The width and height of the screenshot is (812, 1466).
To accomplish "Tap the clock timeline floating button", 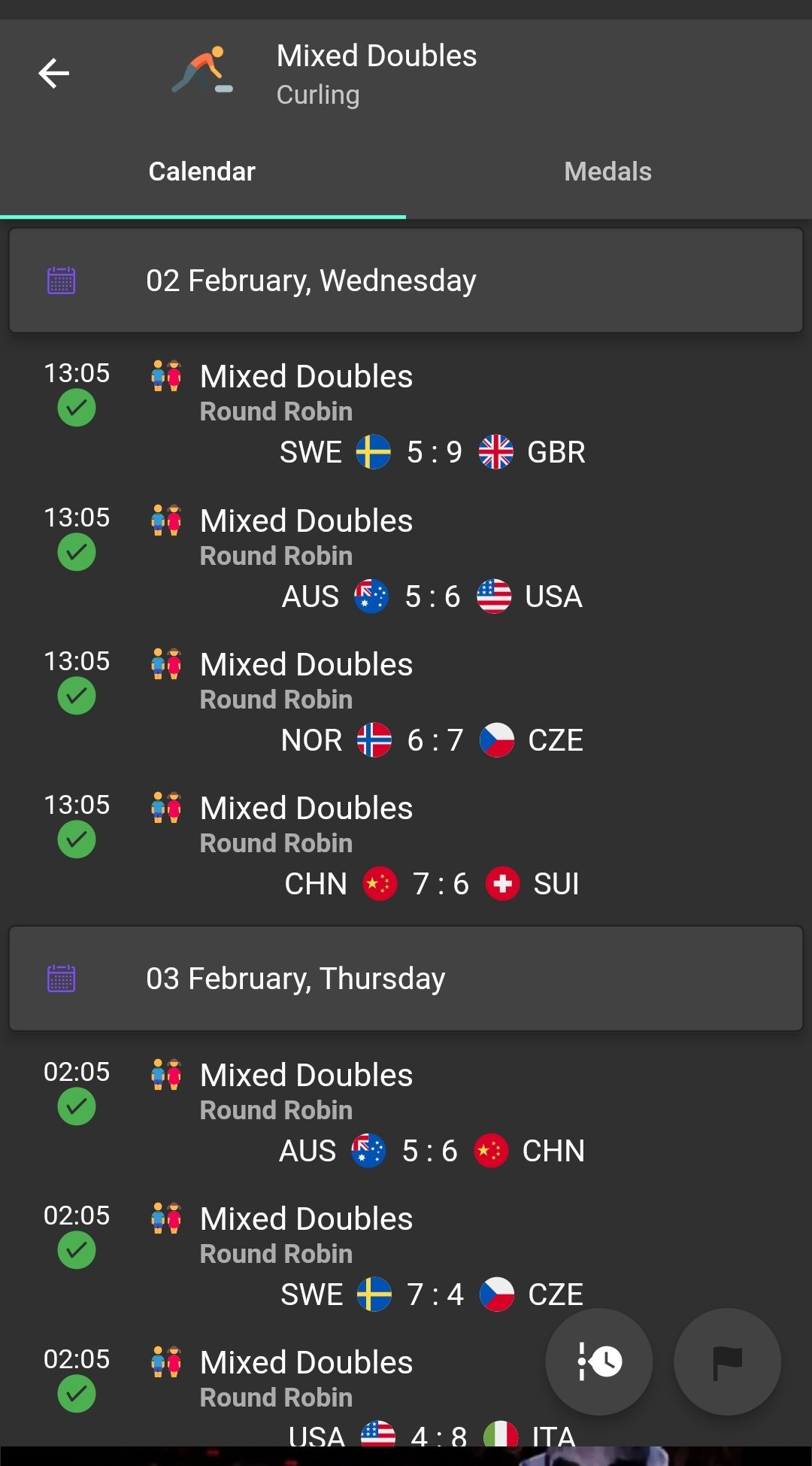I will click(599, 1362).
